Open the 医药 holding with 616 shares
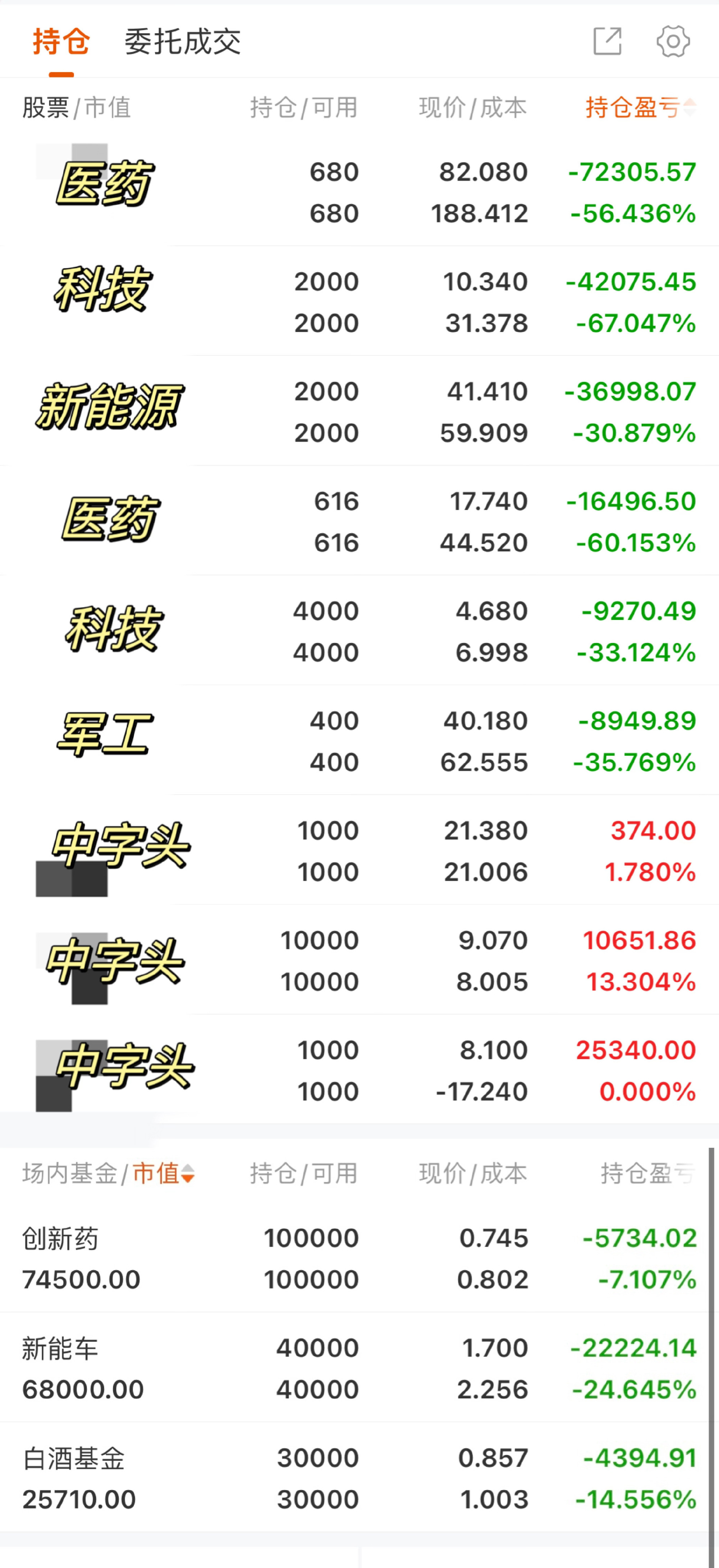Viewport: 719px width, 1568px height. click(x=359, y=521)
